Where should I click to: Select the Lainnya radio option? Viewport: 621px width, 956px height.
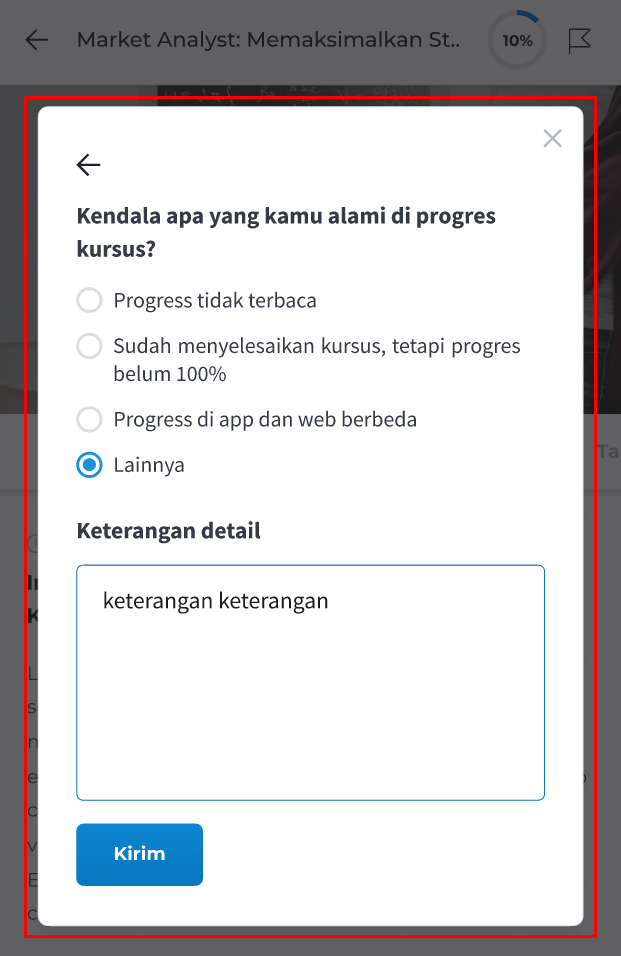(x=90, y=465)
